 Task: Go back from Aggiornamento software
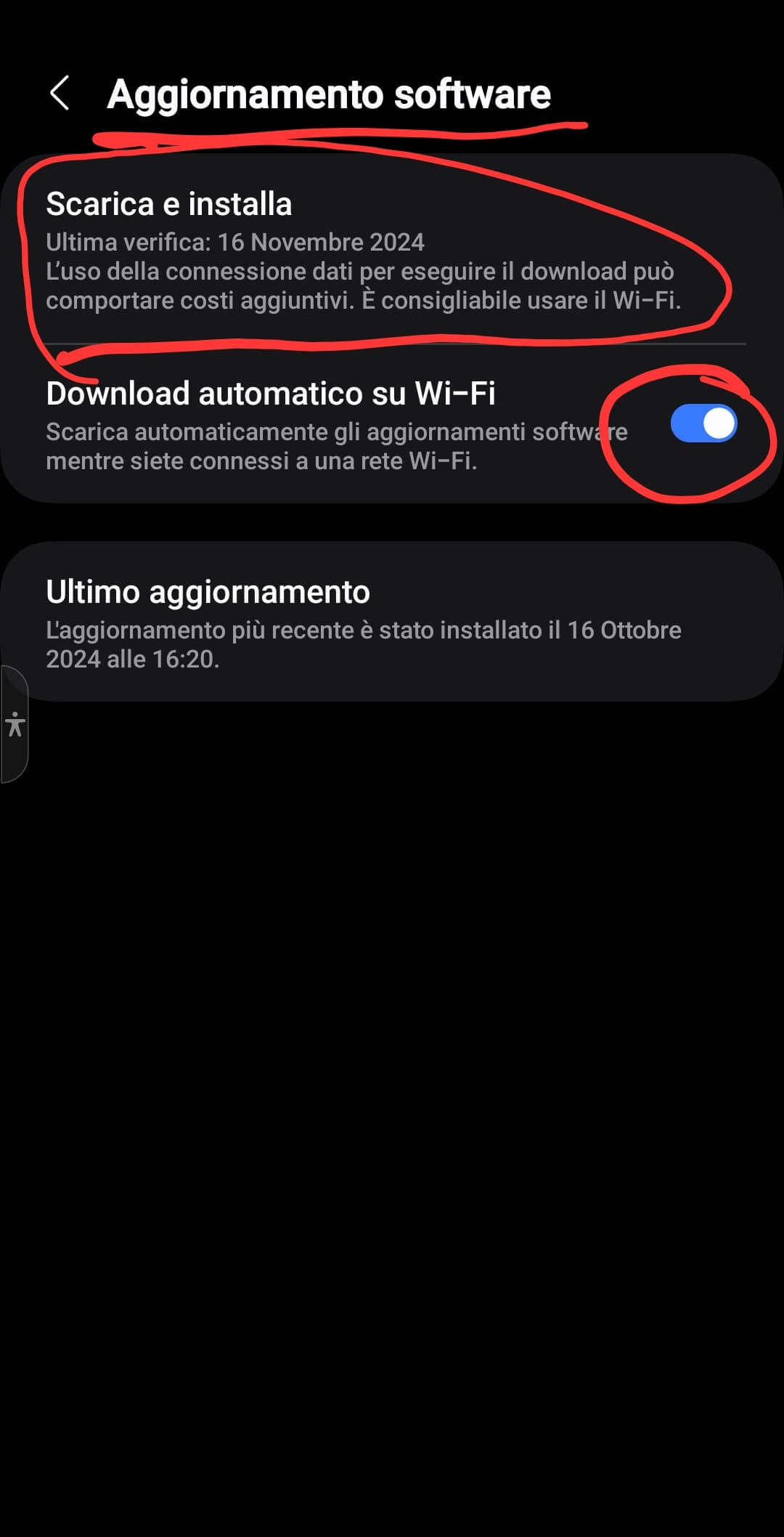click(x=60, y=94)
